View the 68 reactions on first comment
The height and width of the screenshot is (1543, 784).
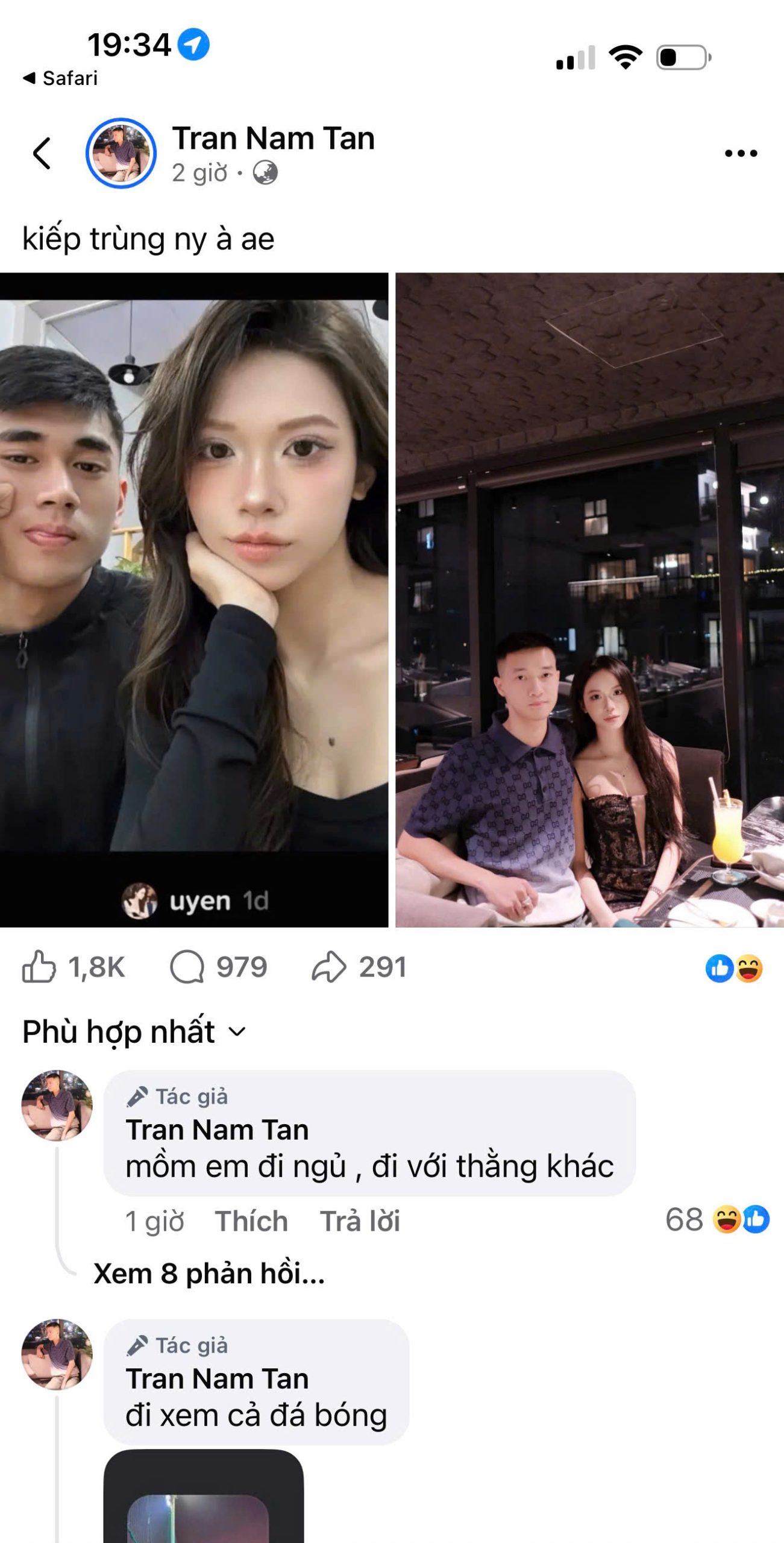[x=717, y=1219]
